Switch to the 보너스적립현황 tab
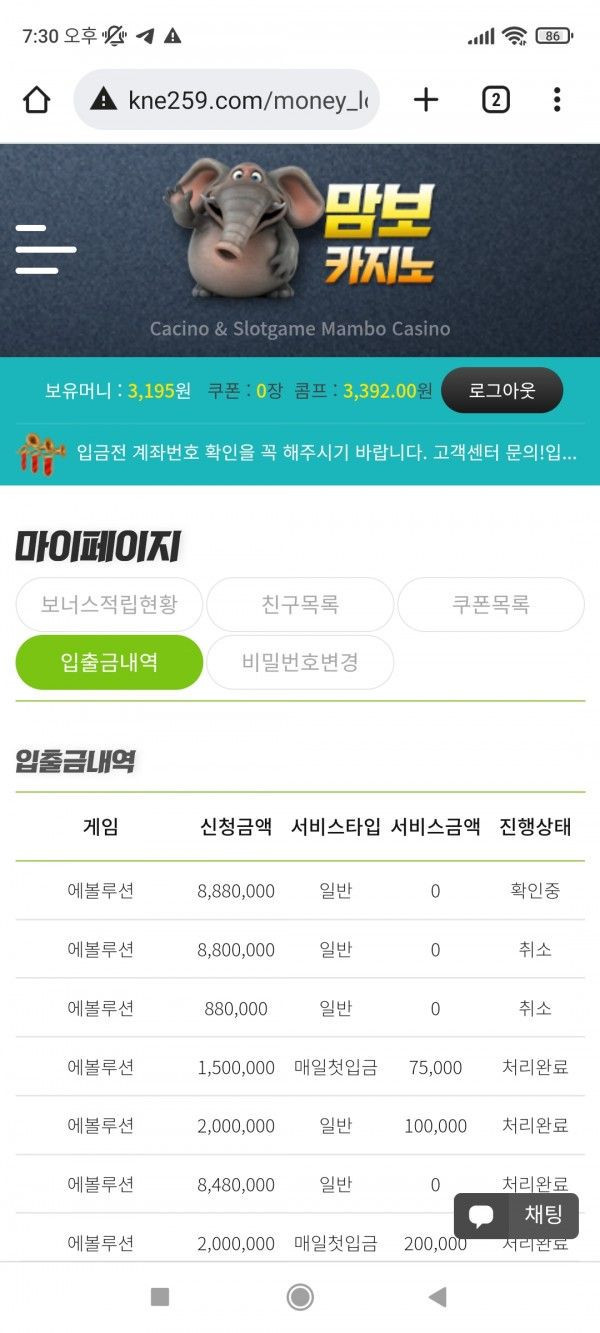Viewport: 600px width, 1333px height. coord(109,604)
